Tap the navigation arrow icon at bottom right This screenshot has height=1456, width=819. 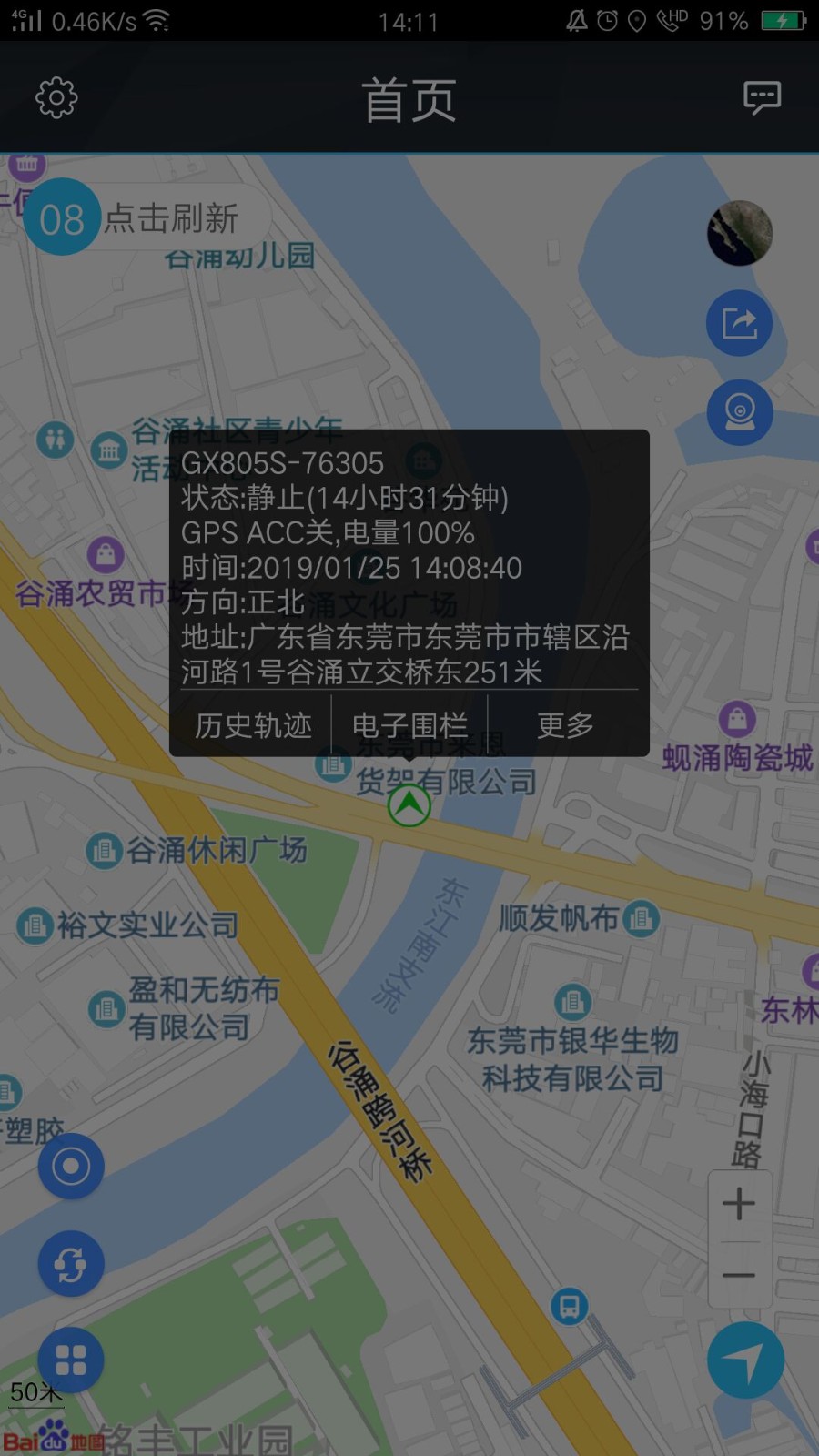click(746, 1357)
